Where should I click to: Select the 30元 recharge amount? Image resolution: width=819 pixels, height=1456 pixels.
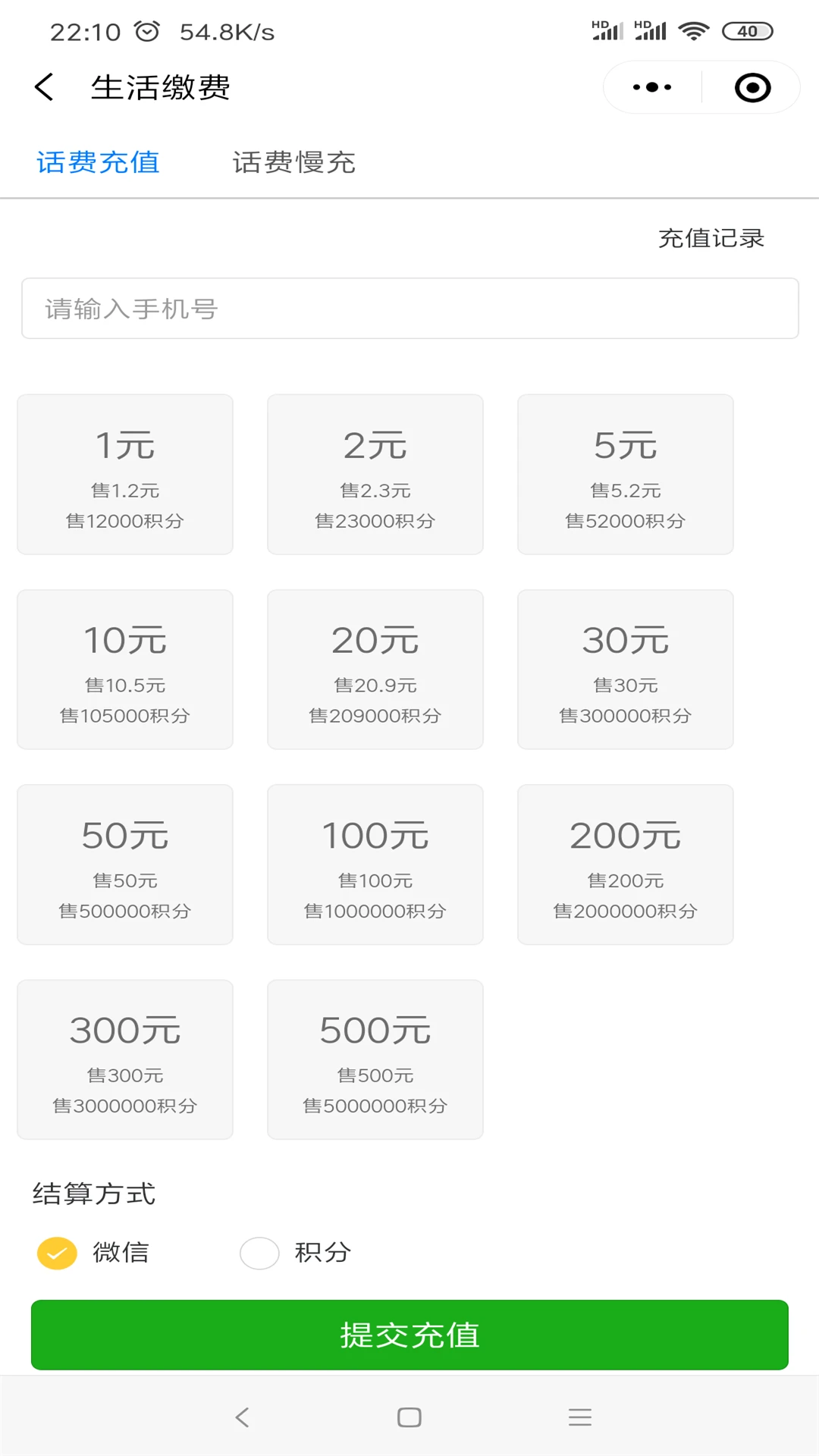coord(626,670)
